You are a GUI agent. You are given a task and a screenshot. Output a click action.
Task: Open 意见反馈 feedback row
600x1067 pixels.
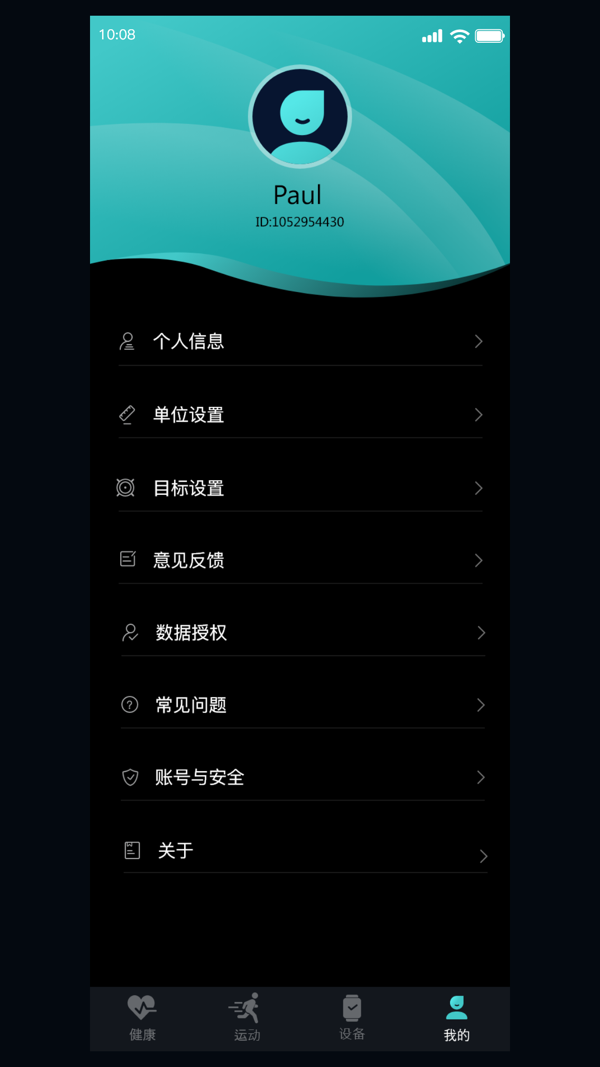[x=300, y=560]
